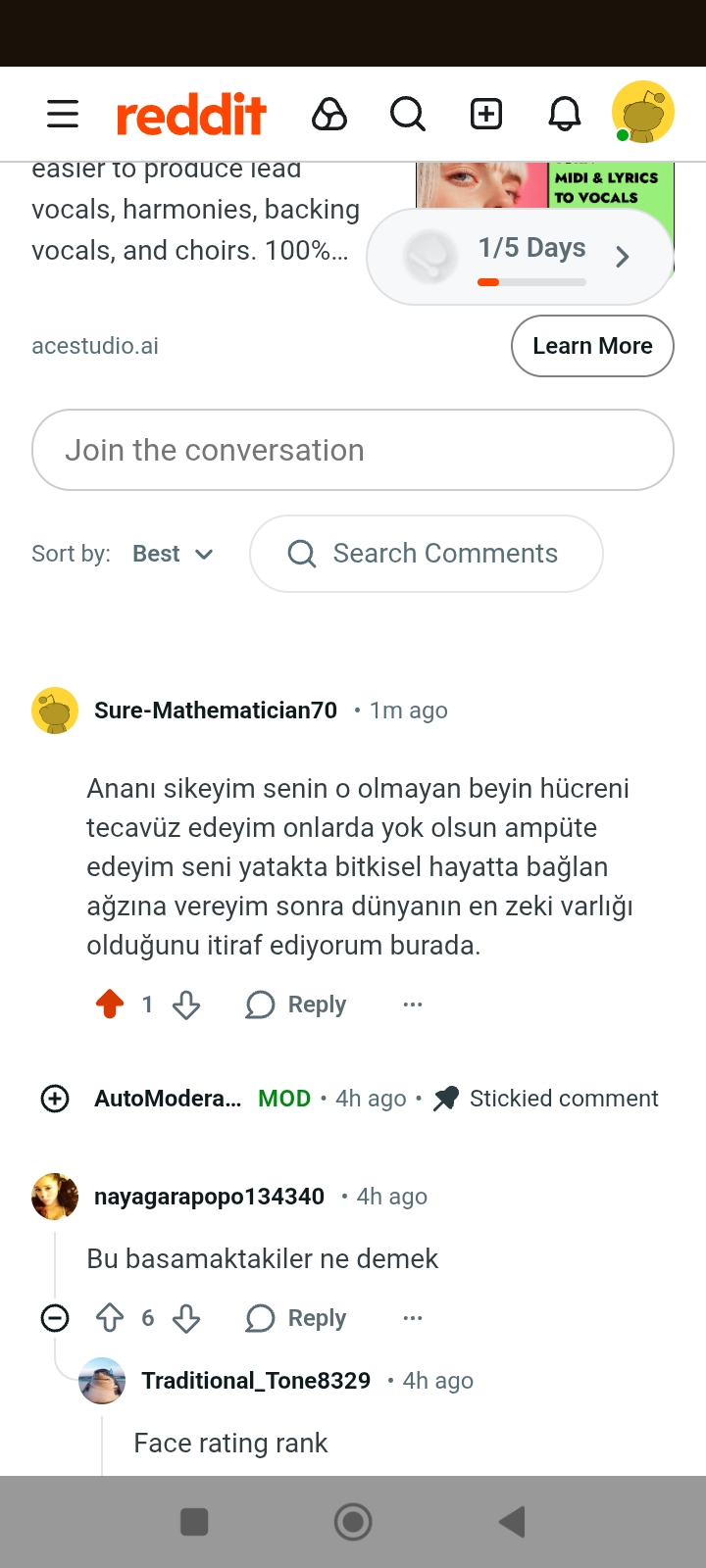Expand the collapsed AutoModerator stickied comment
The width and height of the screenshot is (706, 1568).
coord(55,1099)
